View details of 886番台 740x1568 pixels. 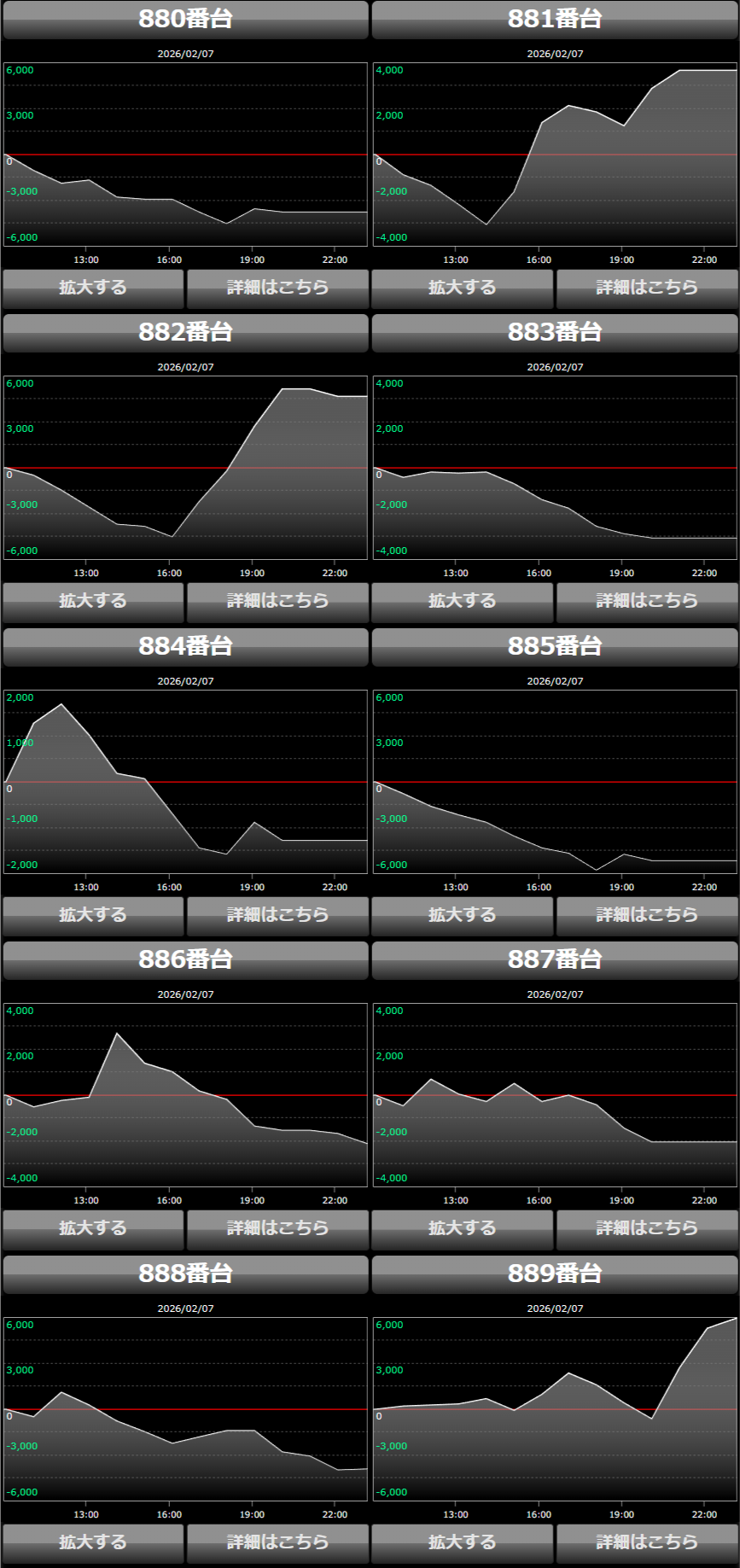[x=277, y=1228]
